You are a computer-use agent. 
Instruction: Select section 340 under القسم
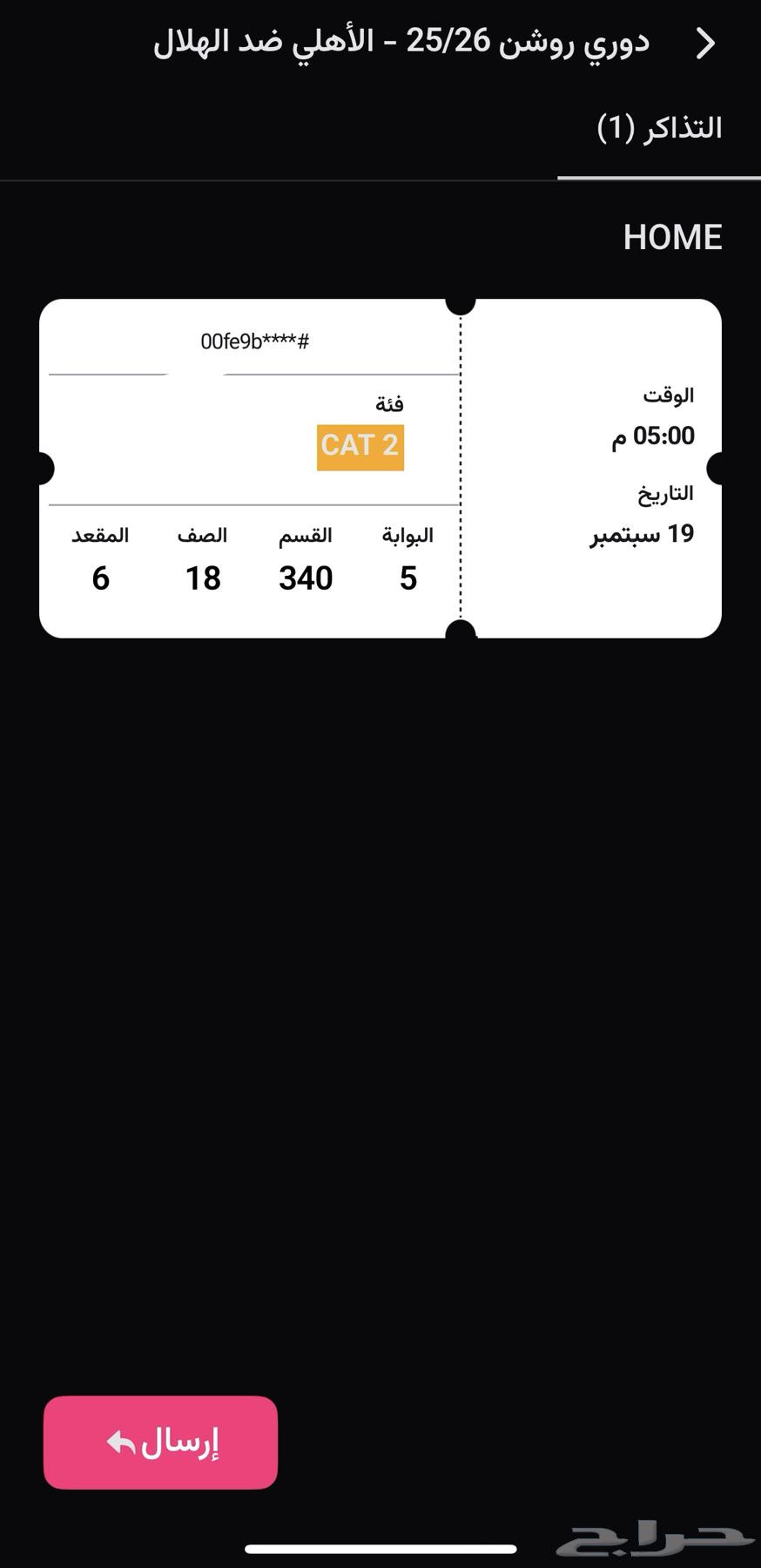pyautogui.click(x=306, y=578)
